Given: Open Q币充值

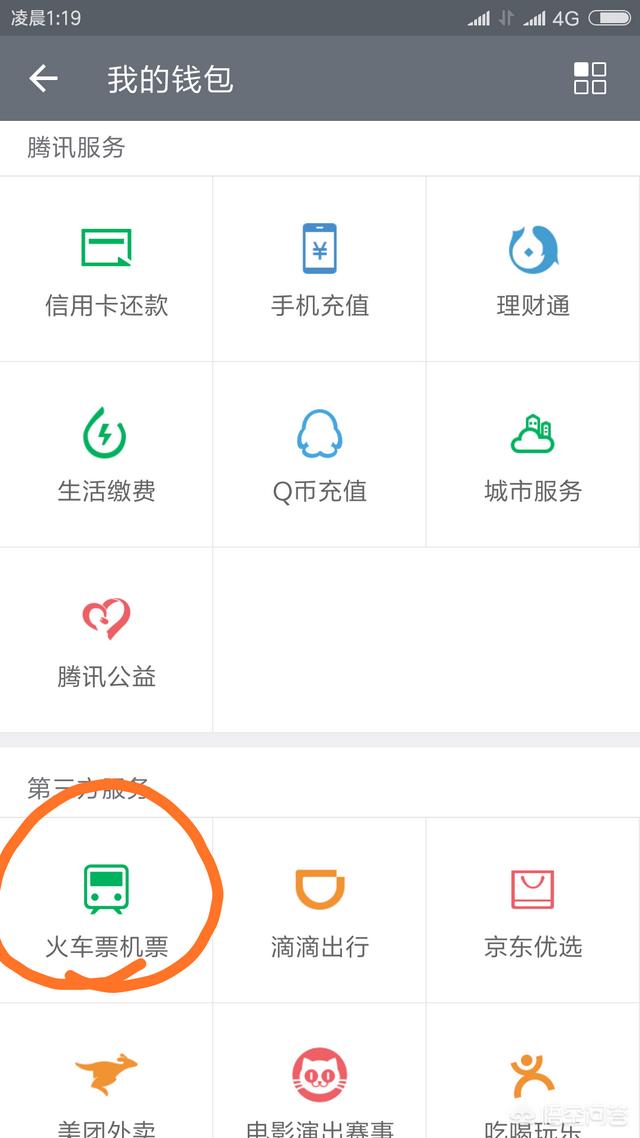Looking at the screenshot, I should tap(320, 455).
